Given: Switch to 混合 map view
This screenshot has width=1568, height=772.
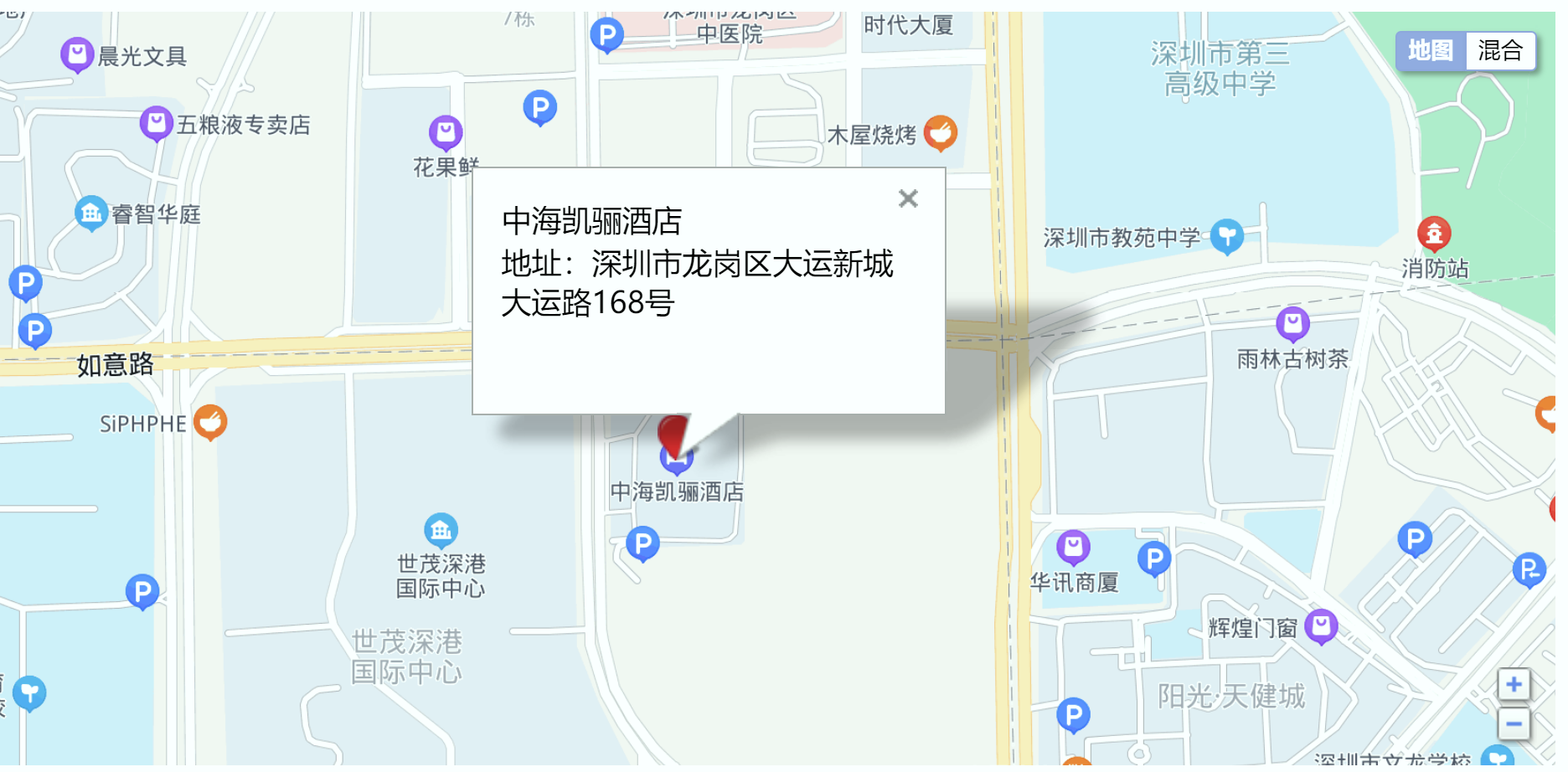Looking at the screenshot, I should 1499,51.
